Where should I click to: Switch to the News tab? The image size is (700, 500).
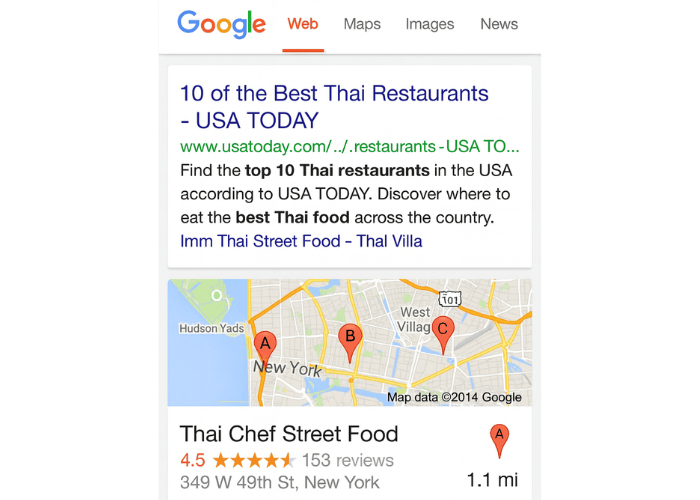tap(499, 24)
